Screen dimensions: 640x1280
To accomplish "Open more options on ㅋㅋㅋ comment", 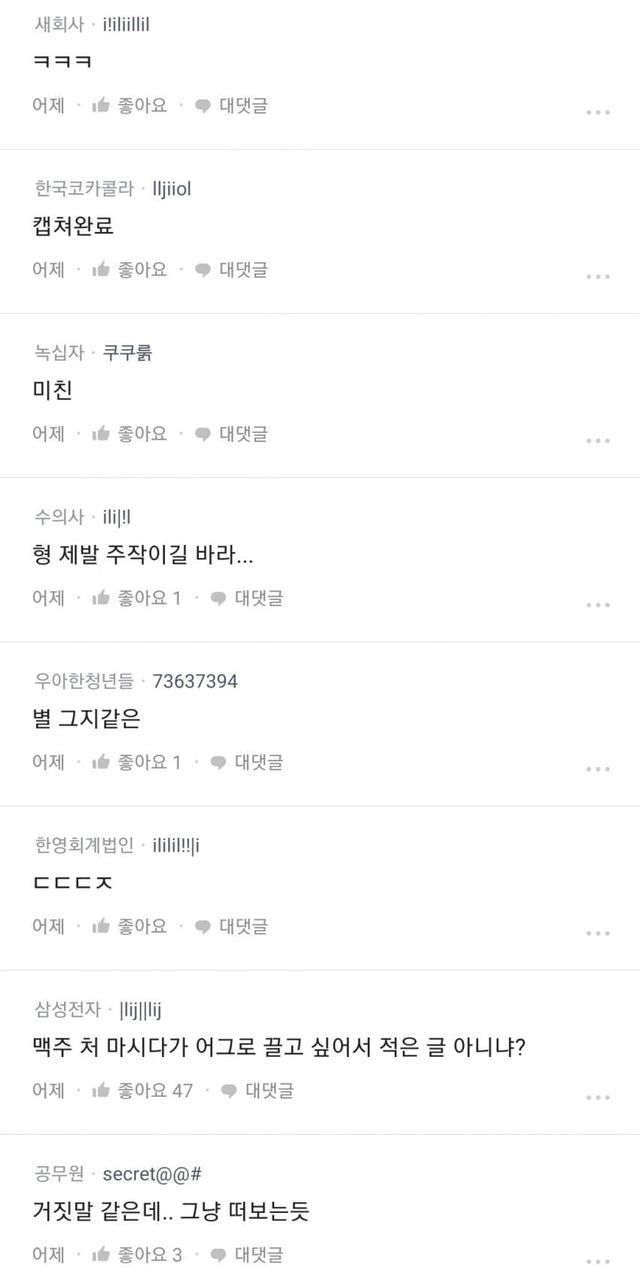I will click(x=598, y=112).
